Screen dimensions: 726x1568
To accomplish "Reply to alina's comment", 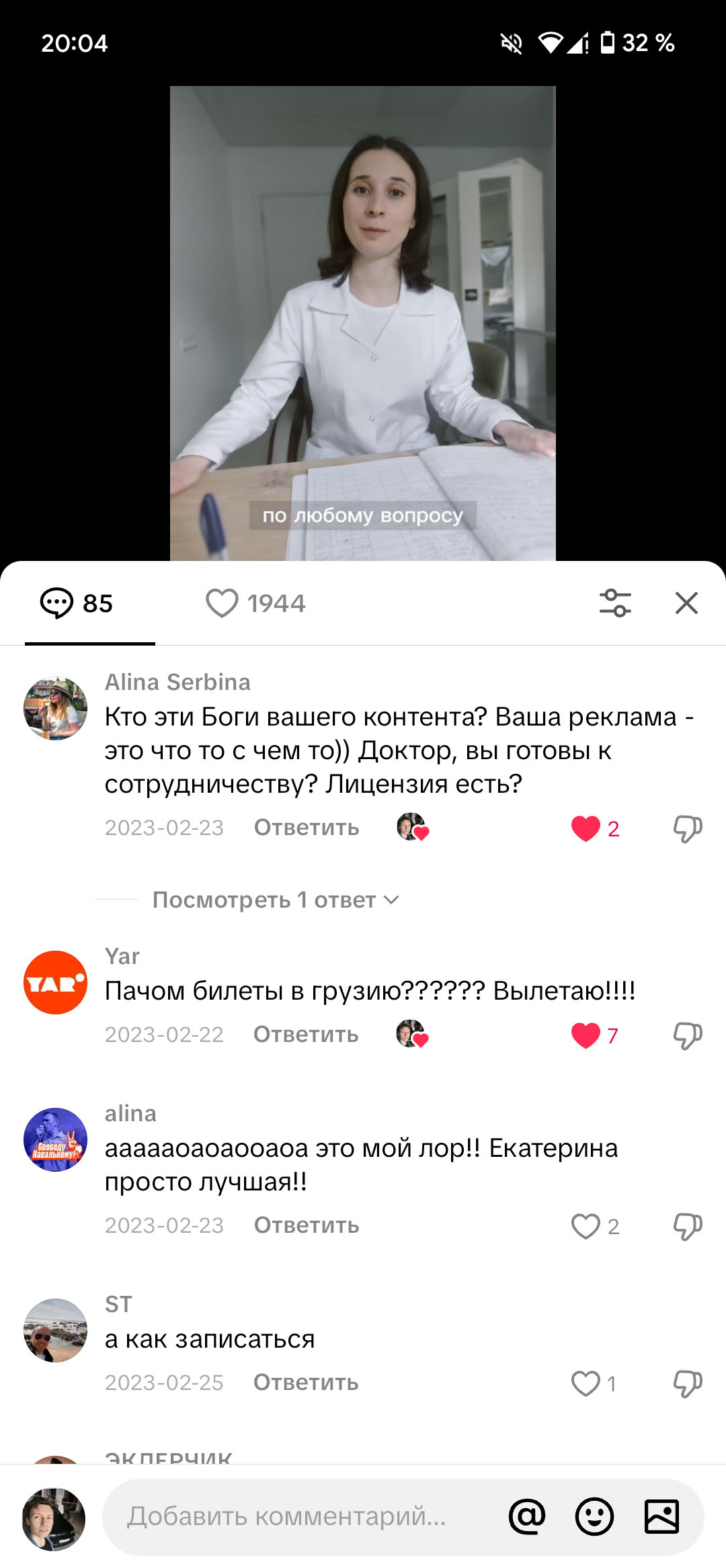I will [x=306, y=1225].
